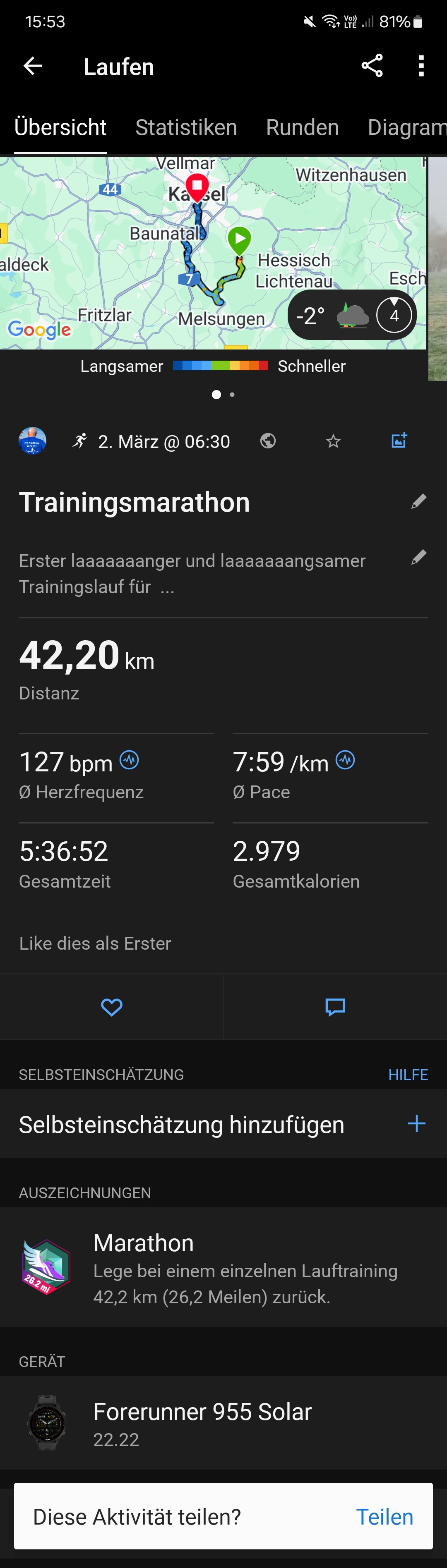This screenshot has height=1568, width=447.
Task: Go back from the Laufen screen
Action: pos(33,66)
